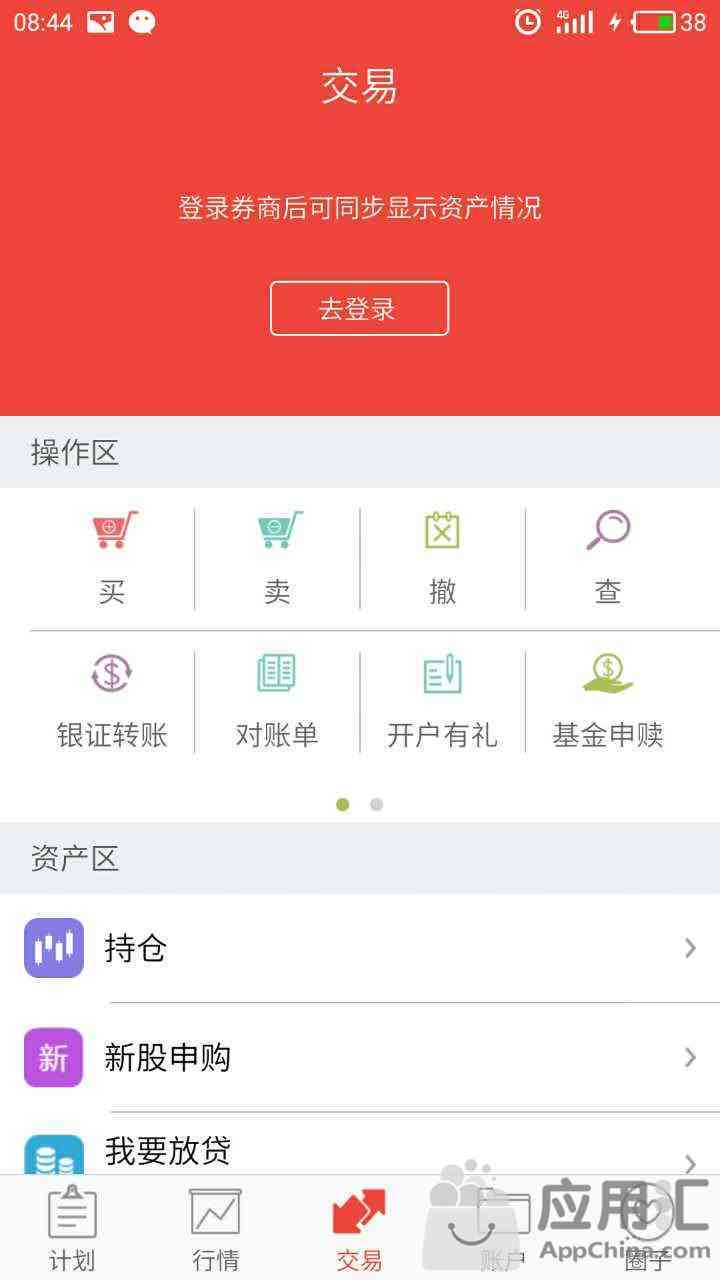
Task: Open the 我要放贷 lending row
Action: pyautogui.click(x=360, y=1152)
